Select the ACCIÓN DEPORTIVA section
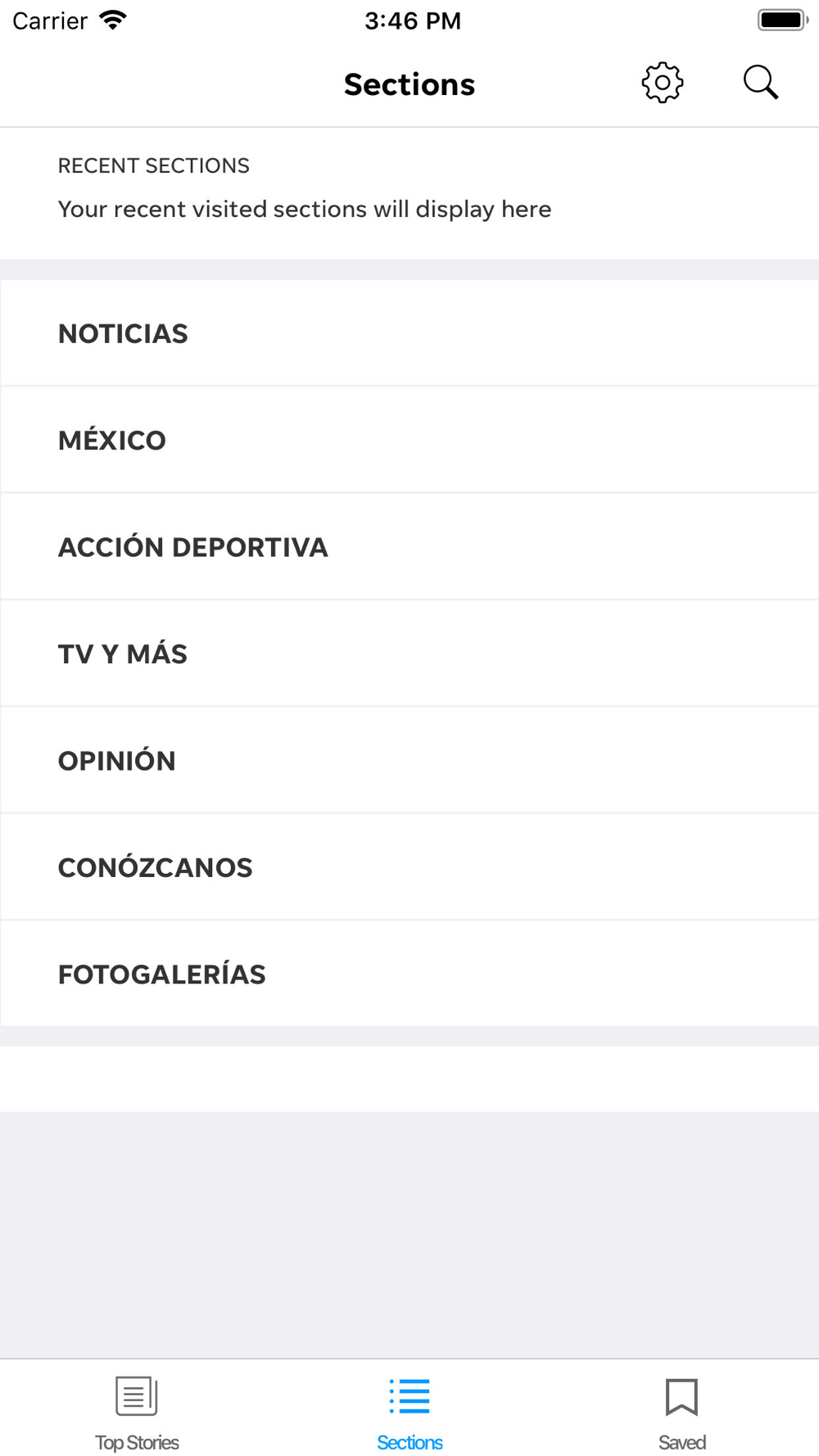The width and height of the screenshot is (819, 1456). pos(409,547)
